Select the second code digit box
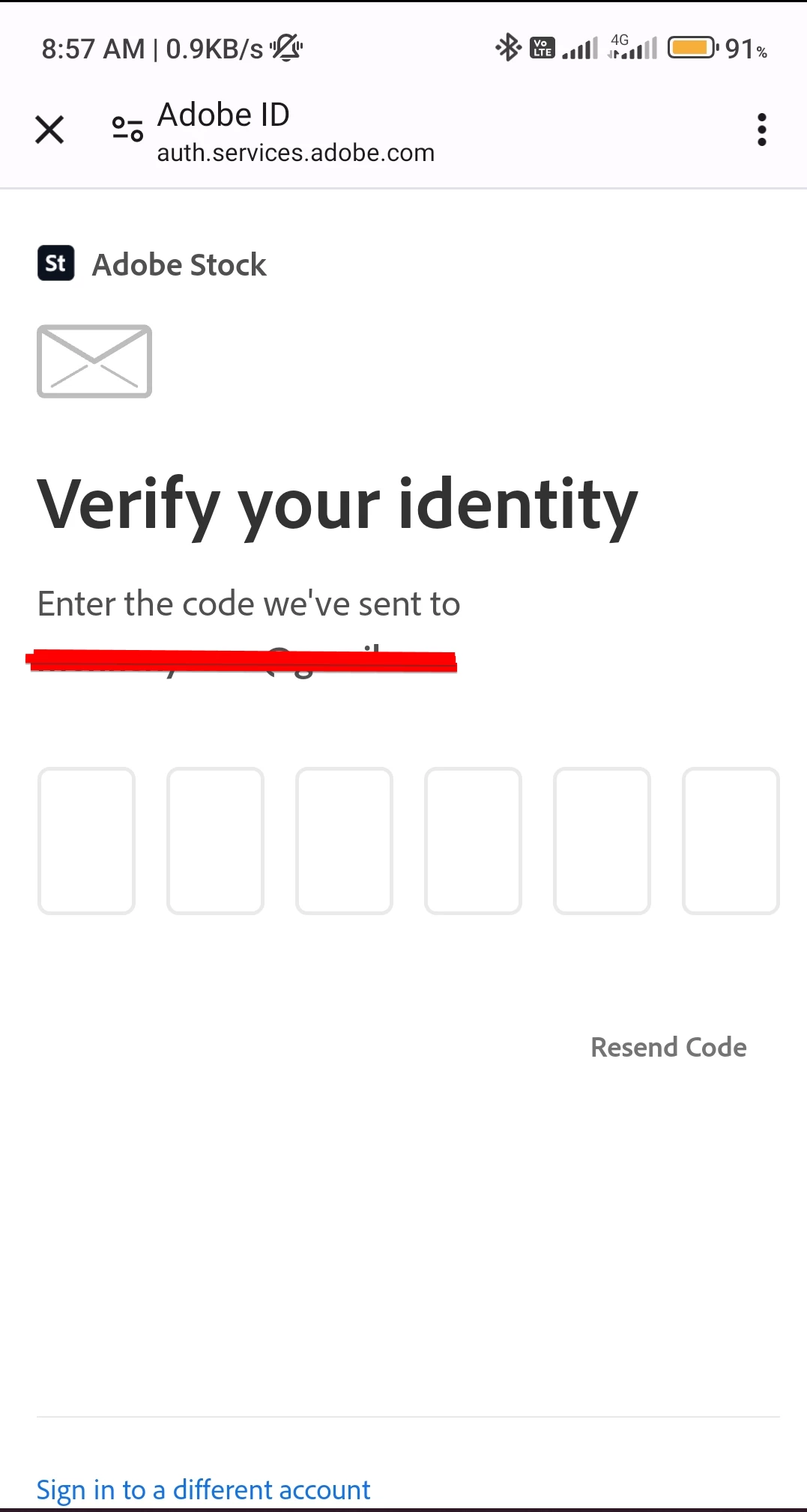Viewport: 807px width, 1512px height. coord(216,840)
